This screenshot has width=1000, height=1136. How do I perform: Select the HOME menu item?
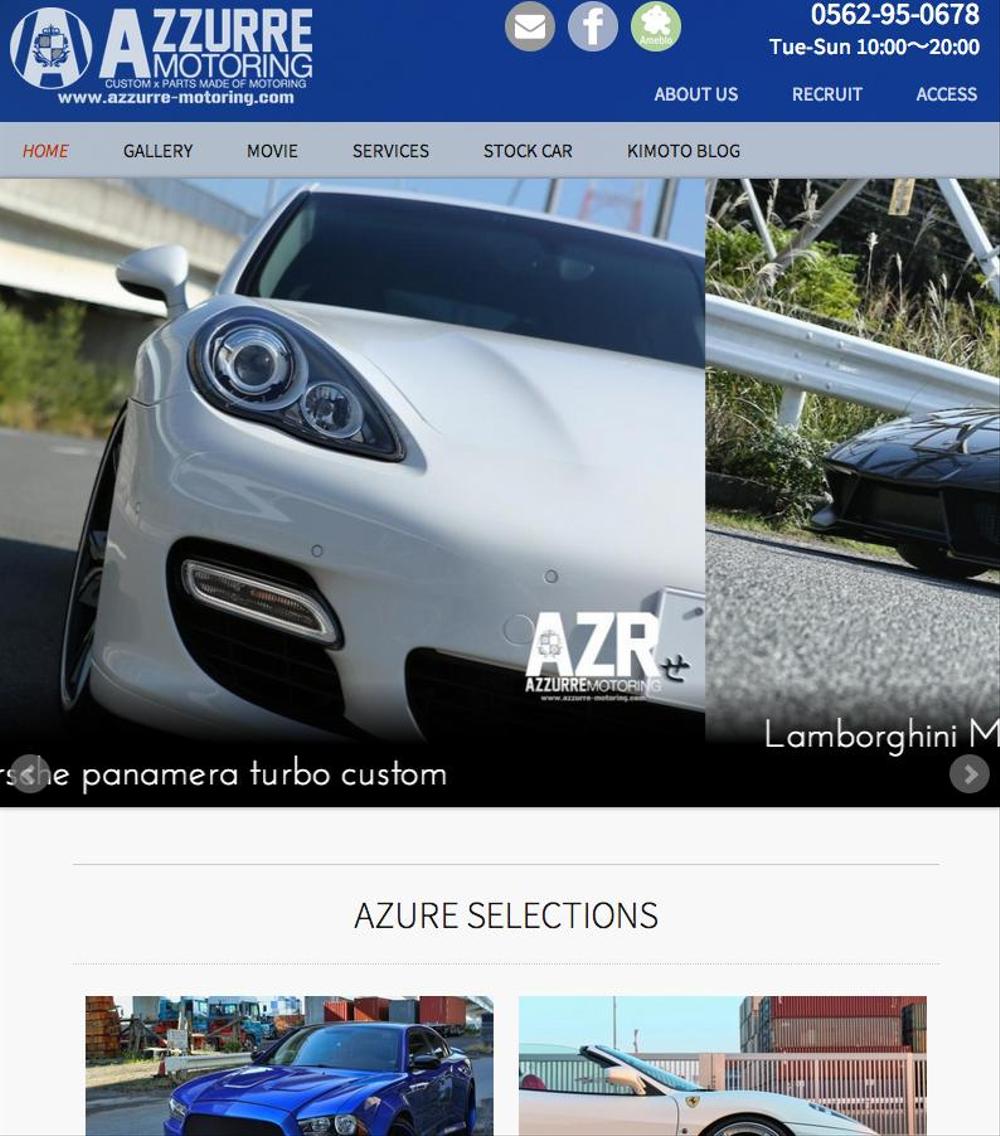46,151
